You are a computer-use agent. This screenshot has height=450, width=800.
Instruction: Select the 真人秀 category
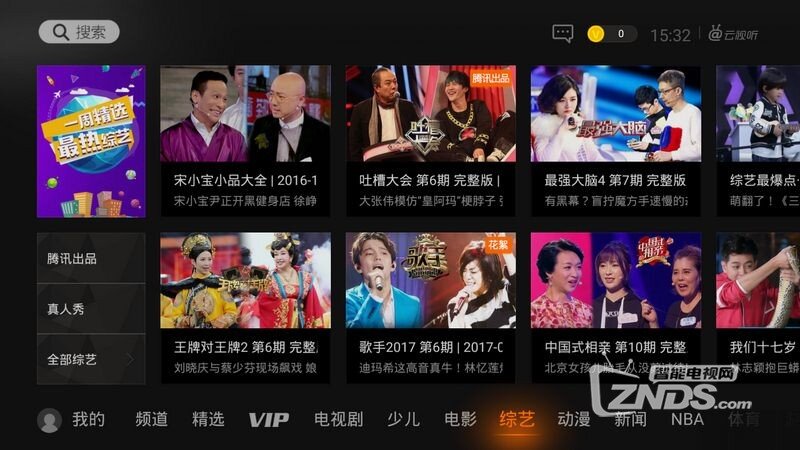91,309
